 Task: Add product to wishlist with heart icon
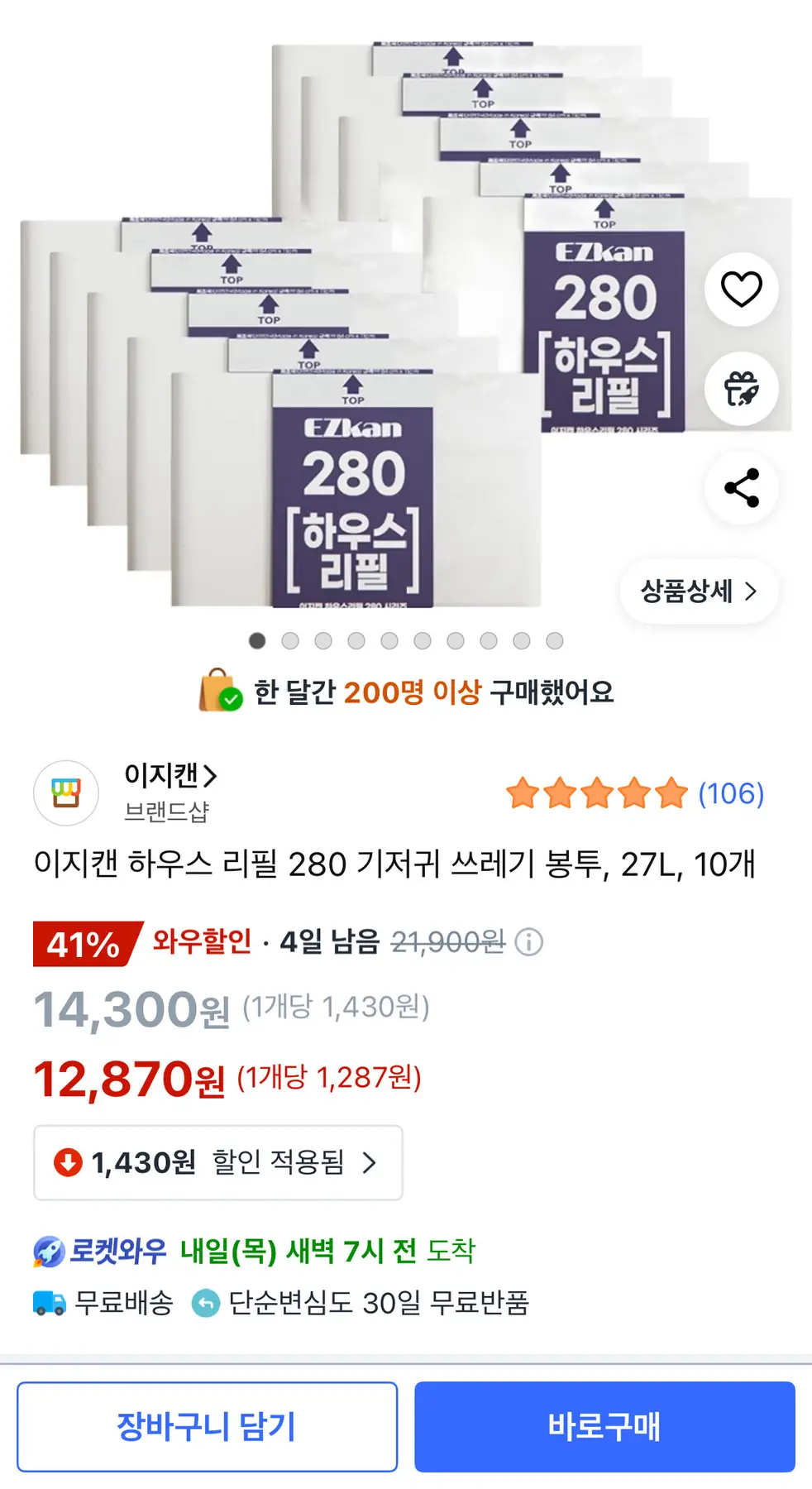(x=741, y=290)
